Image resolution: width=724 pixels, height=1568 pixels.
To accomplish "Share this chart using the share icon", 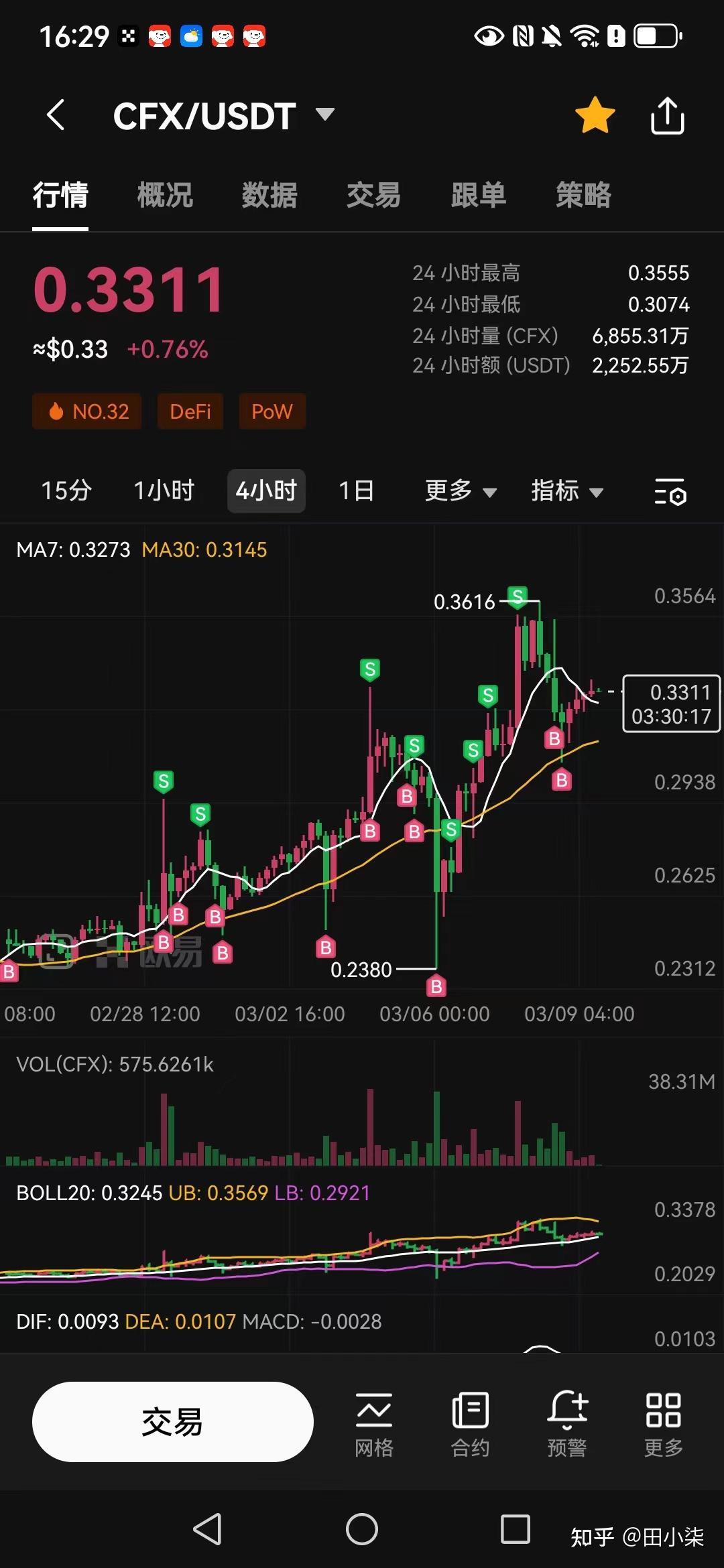I will click(x=667, y=114).
